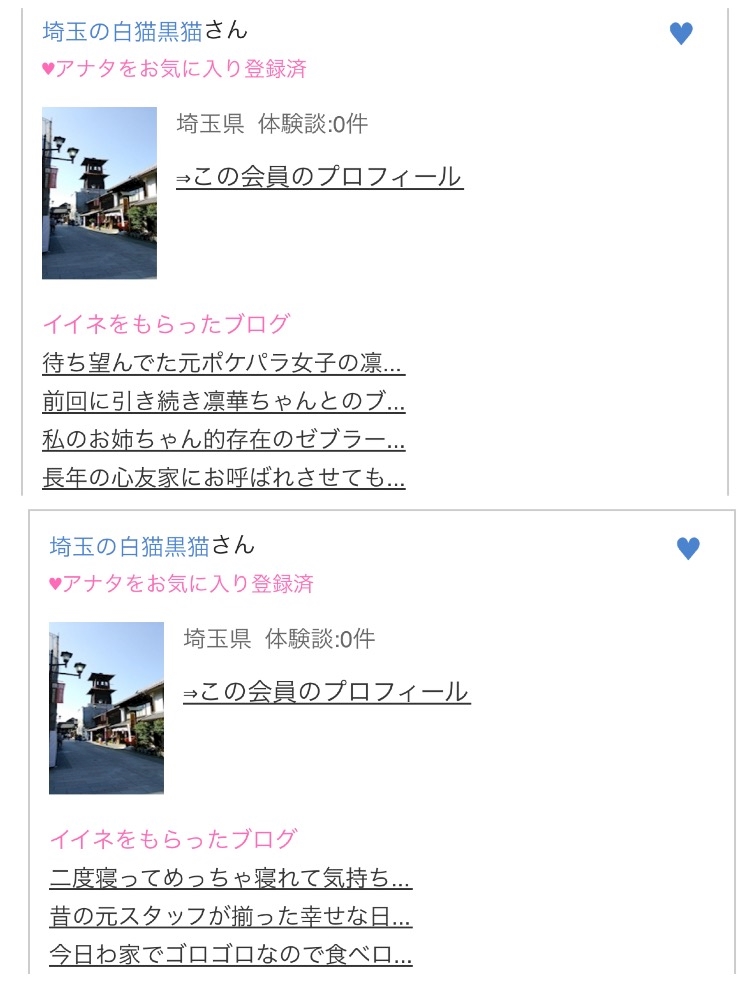Screen dimensions: 750x1000
Task: Open blog link 昔の元スタッフが揃った幸せな日…
Action: pyautogui.click(x=230, y=916)
